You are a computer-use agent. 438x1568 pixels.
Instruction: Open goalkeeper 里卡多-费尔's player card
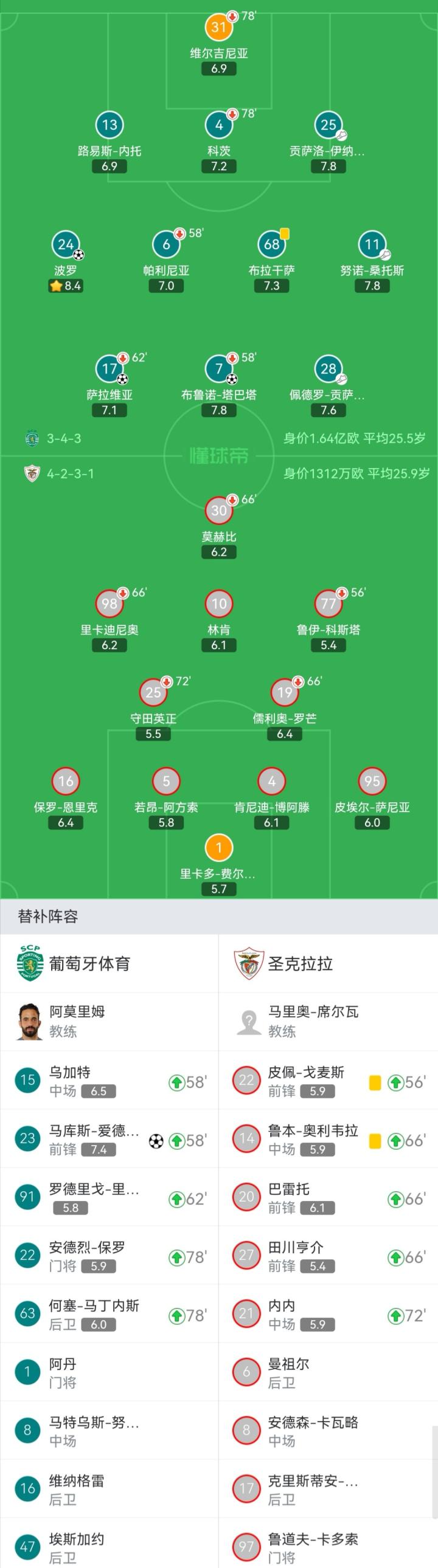[x=218, y=848]
